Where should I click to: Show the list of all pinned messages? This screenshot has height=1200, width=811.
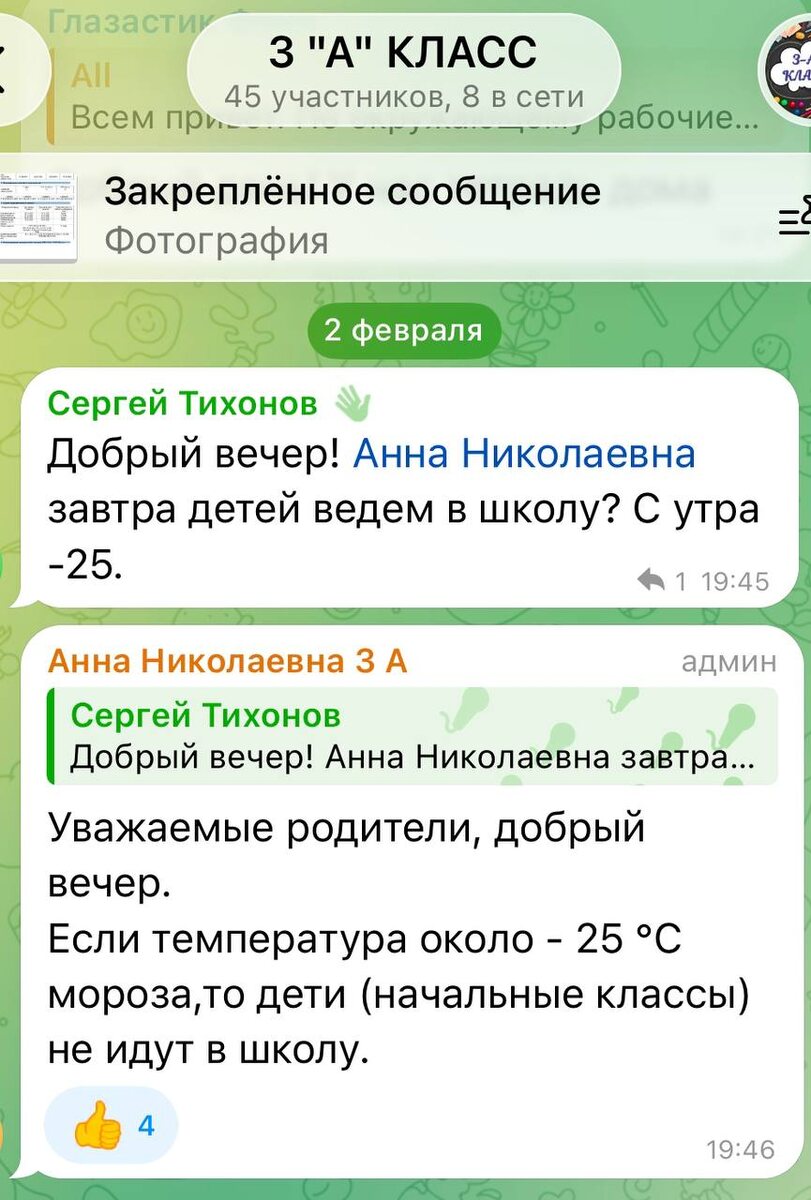[x=797, y=213]
